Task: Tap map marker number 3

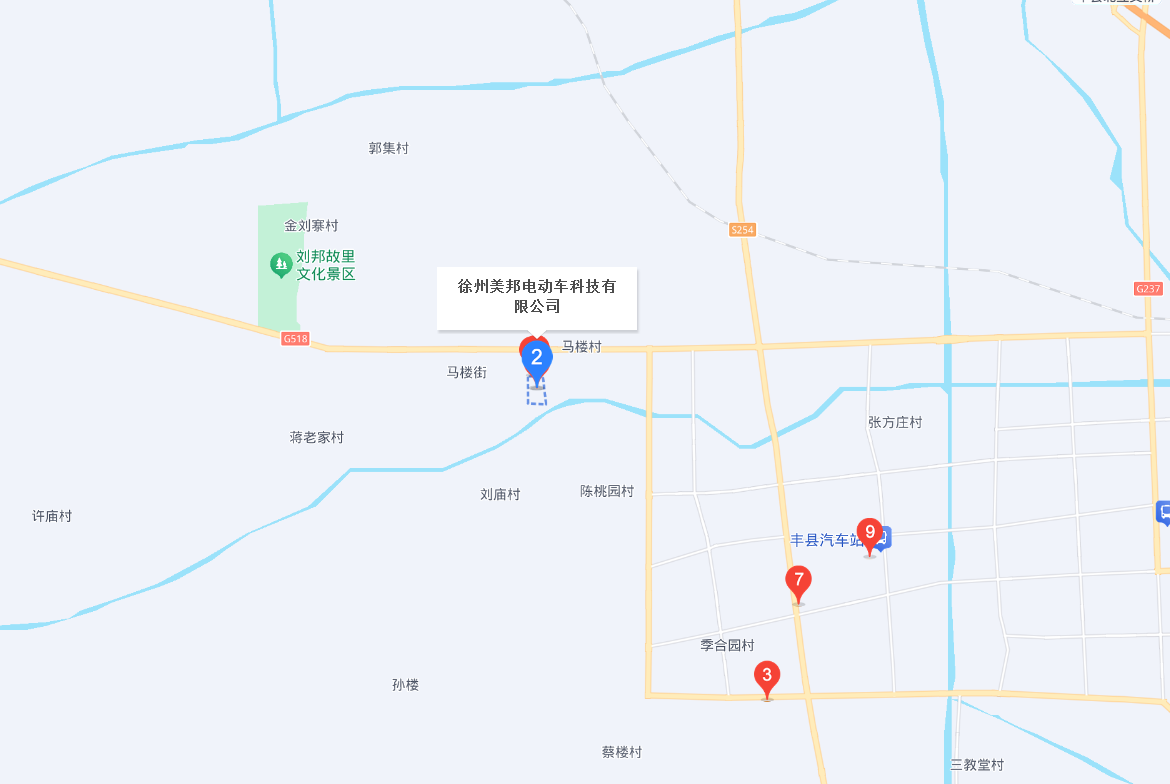Action: [x=766, y=677]
